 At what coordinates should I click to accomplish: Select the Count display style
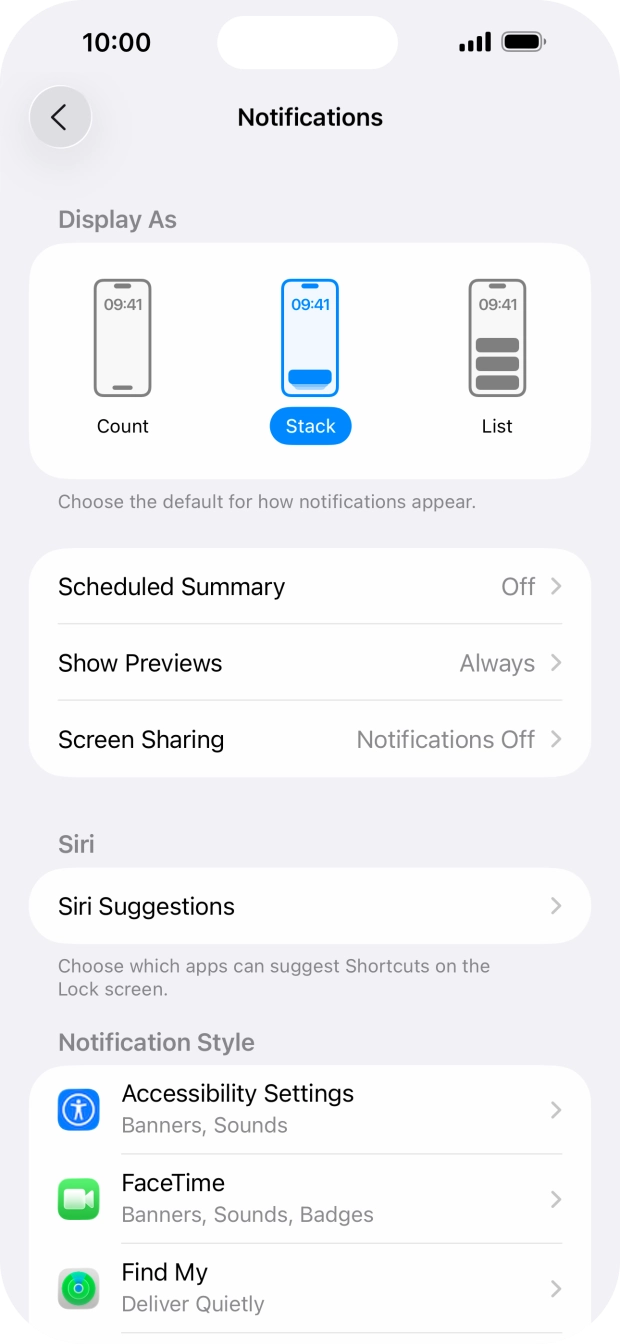(122, 356)
